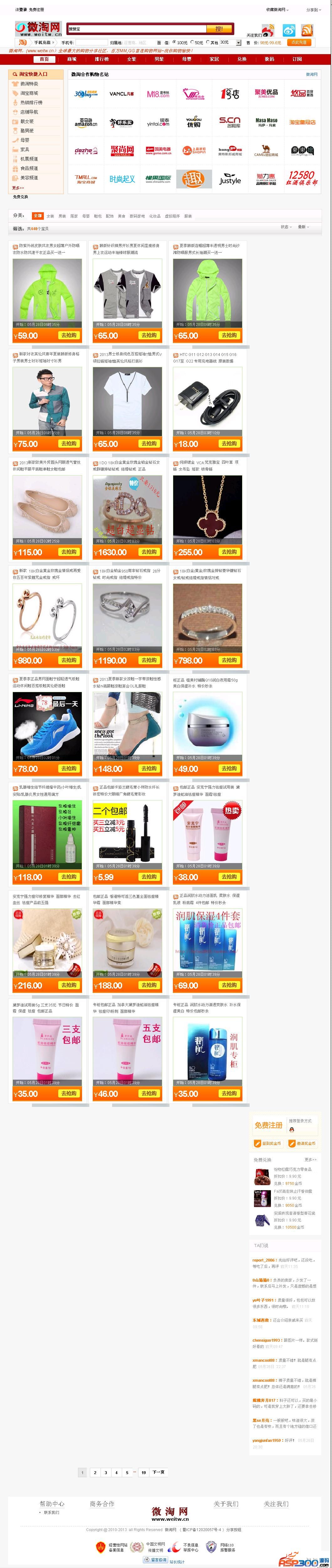The height and width of the screenshot is (1568, 332).
Task: Go to page 2 of the listing
Action: [94, 1473]
